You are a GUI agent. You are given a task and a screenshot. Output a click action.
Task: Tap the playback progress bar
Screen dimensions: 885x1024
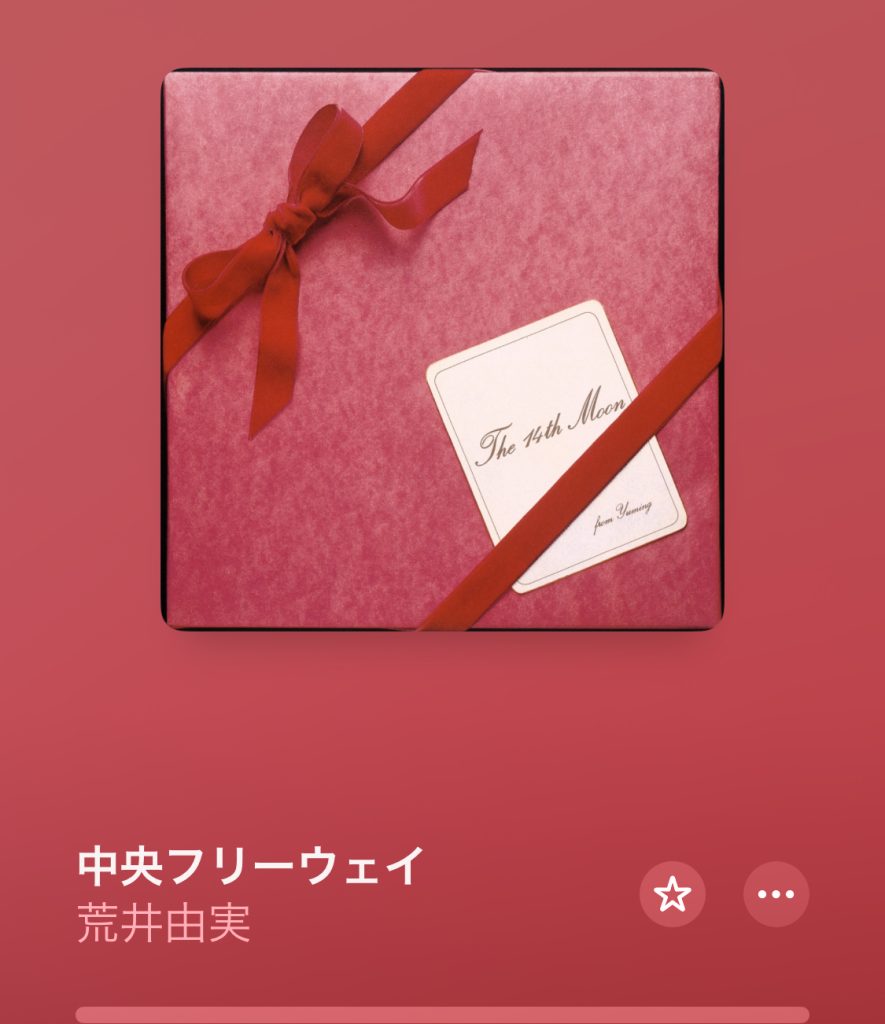point(441,1015)
